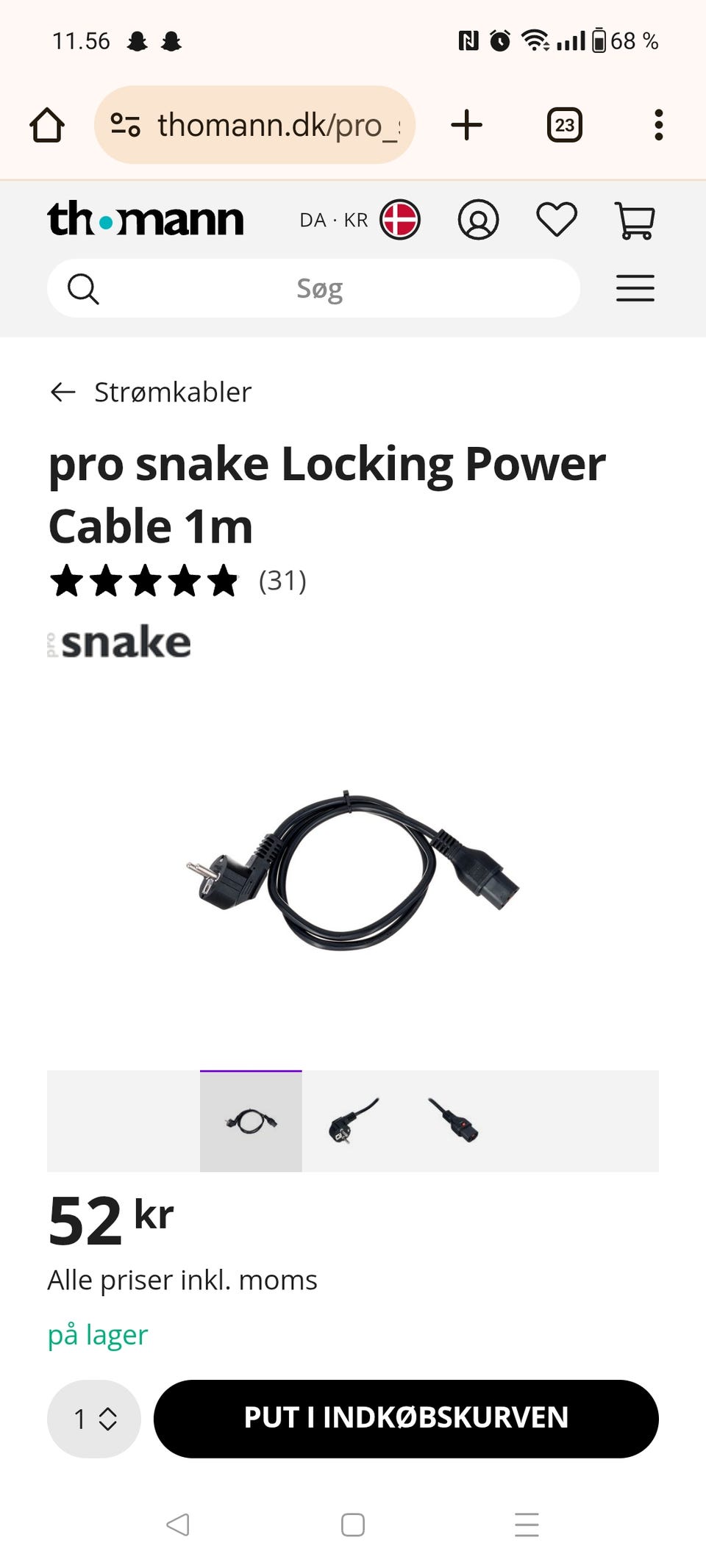Open the wishlist heart
This screenshot has height=1568, width=706.
557,220
